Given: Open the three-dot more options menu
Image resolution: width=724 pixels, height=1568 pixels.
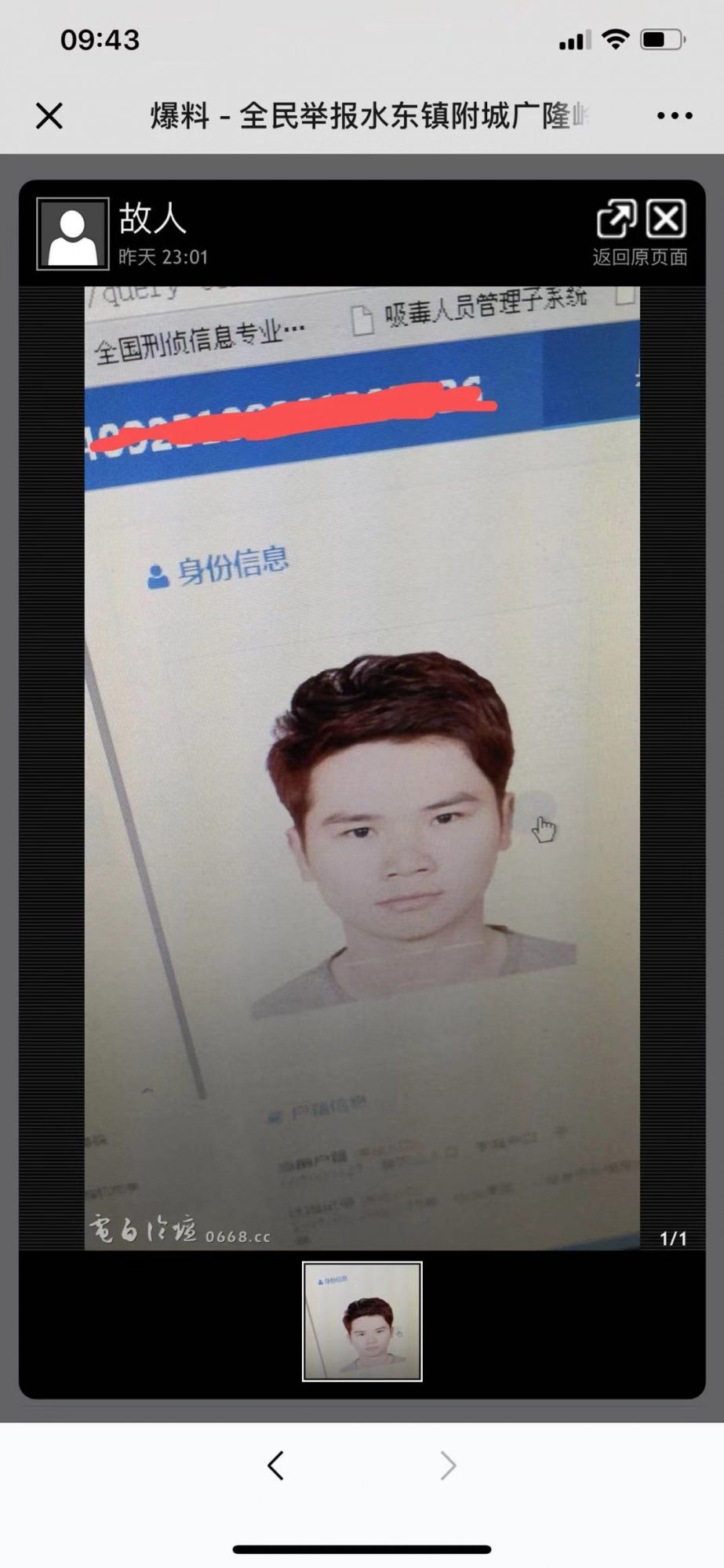Looking at the screenshot, I should coord(674,116).
